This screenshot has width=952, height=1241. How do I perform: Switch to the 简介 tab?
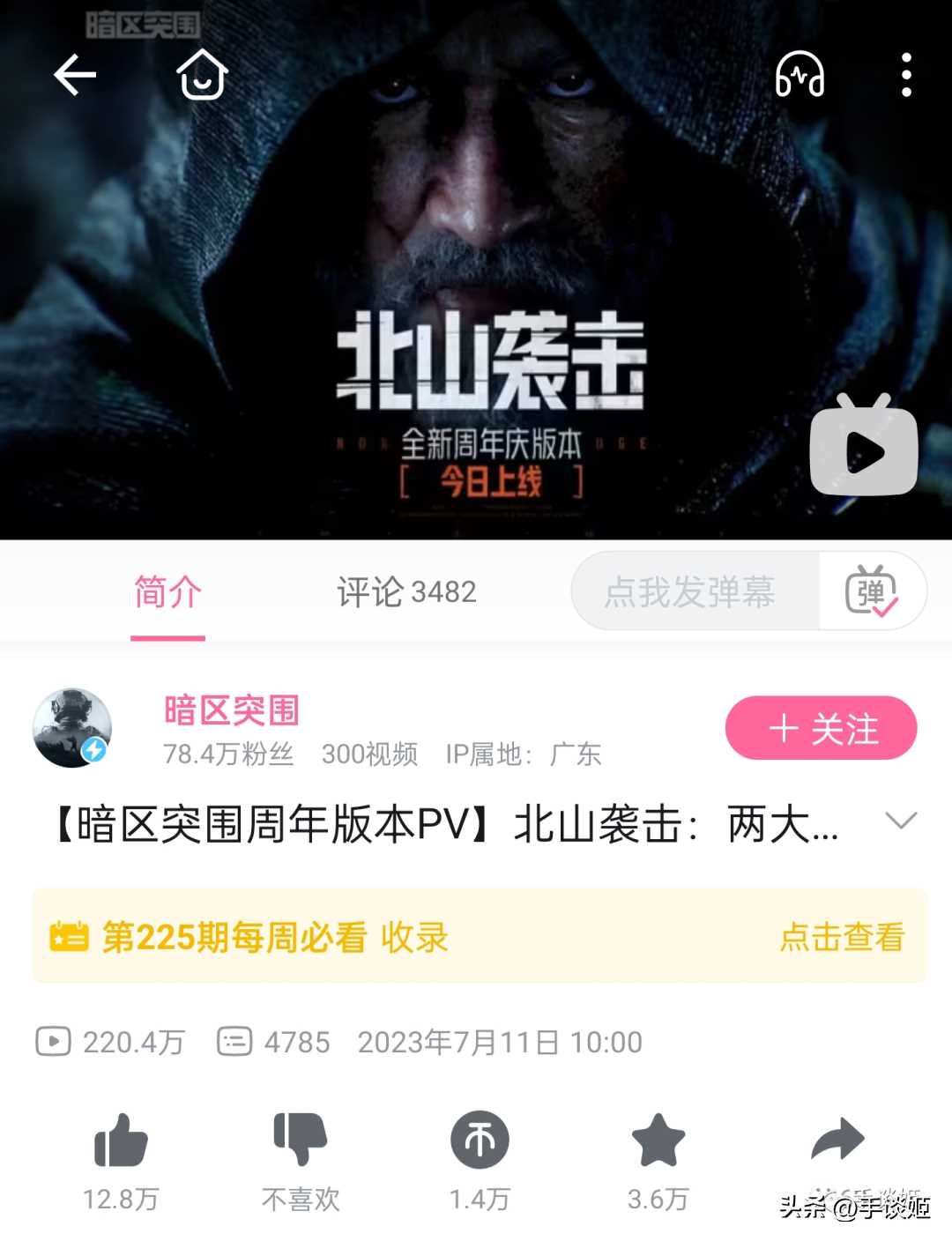[167, 592]
